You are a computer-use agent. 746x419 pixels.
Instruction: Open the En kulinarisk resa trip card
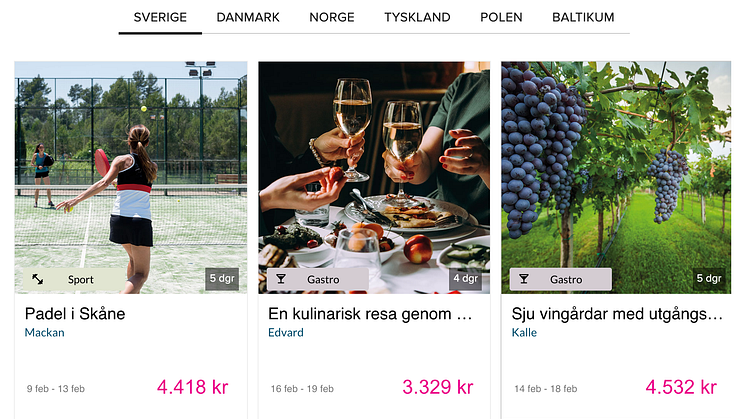click(374, 240)
